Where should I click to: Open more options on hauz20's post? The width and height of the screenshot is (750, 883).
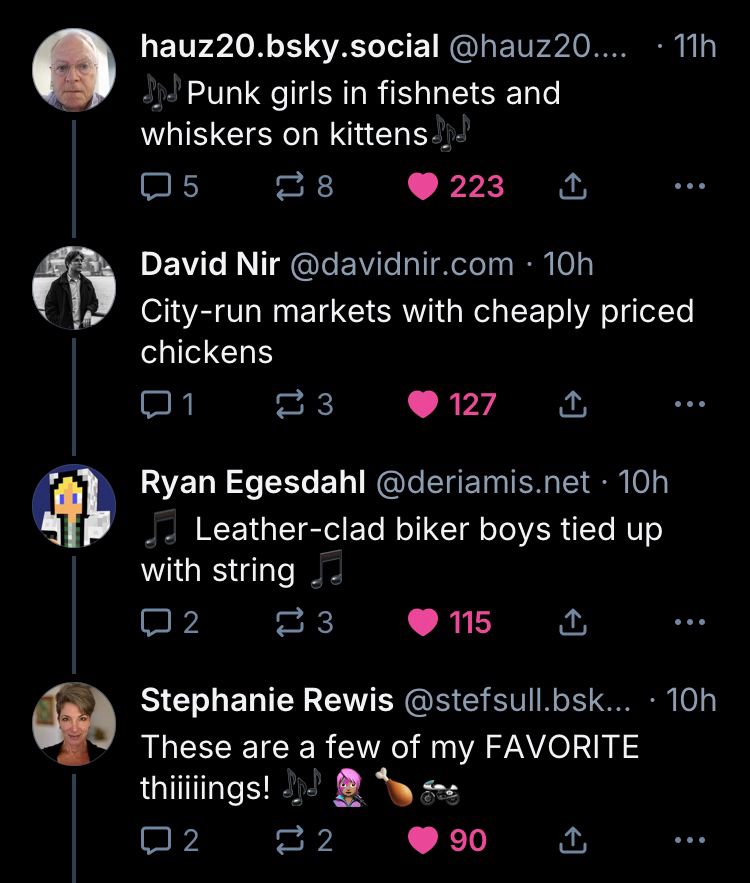[689, 186]
